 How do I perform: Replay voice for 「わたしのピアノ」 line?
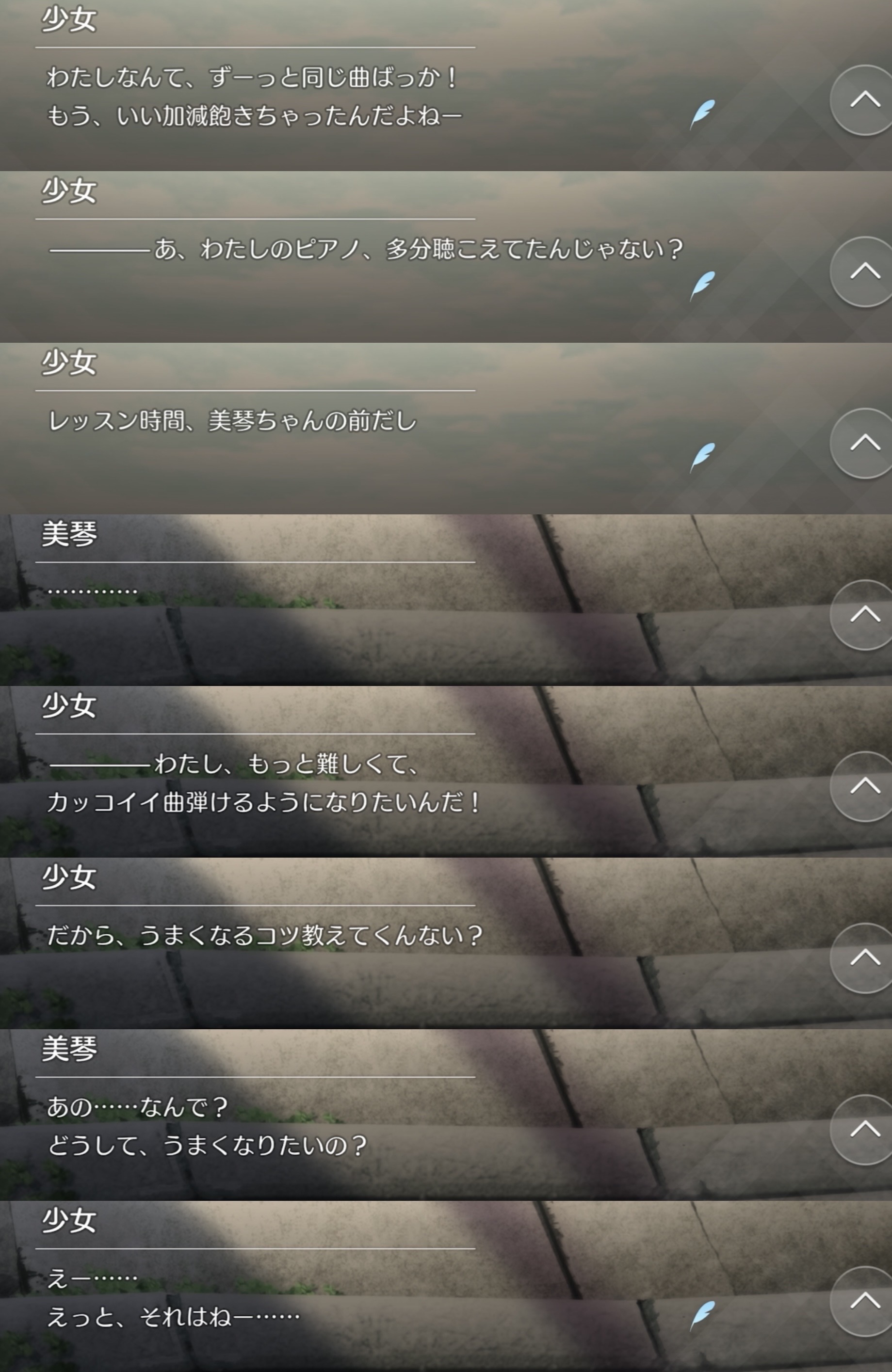click(x=702, y=286)
